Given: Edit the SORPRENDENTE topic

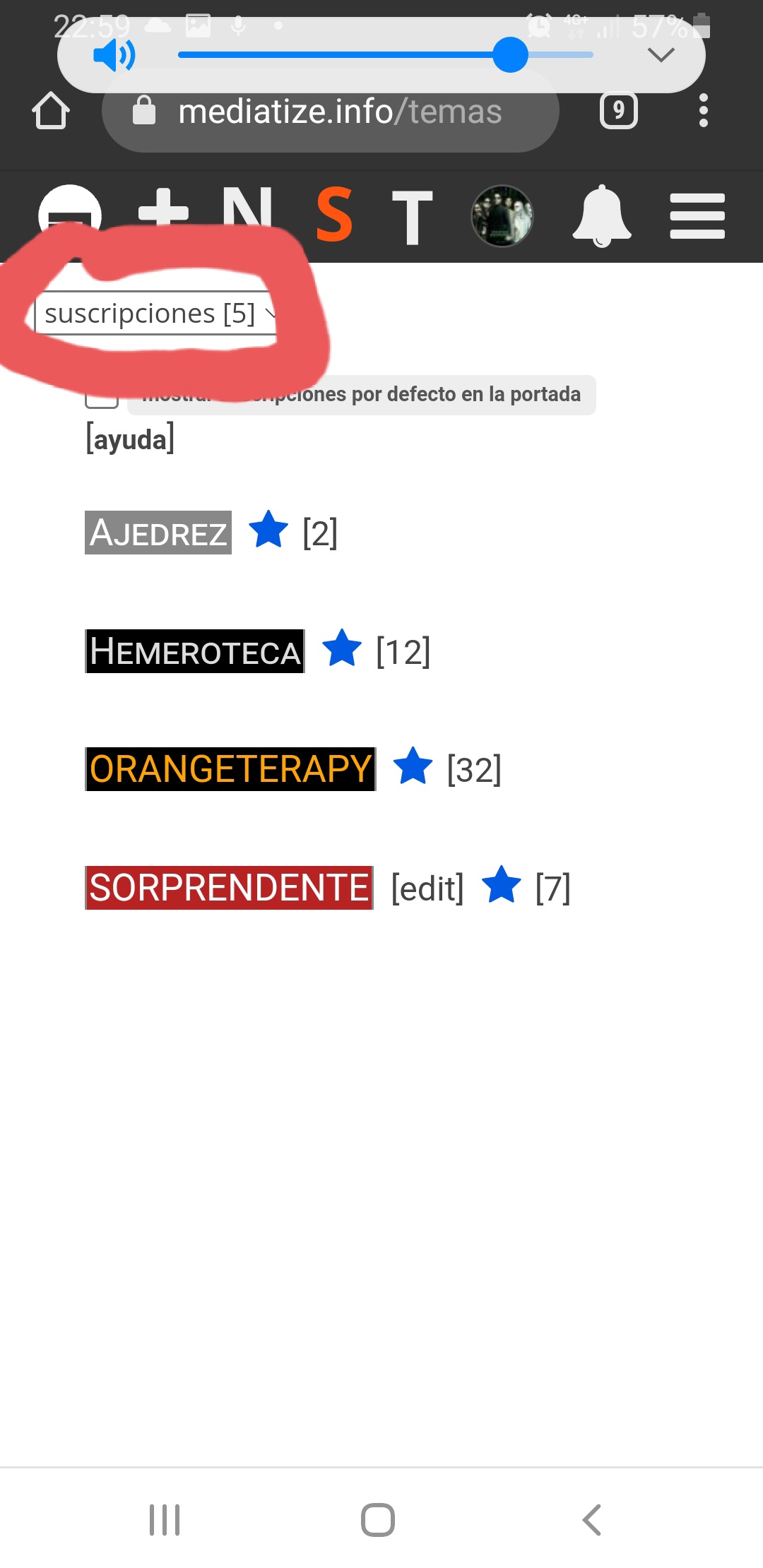Looking at the screenshot, I should click(x=427, y=888).
